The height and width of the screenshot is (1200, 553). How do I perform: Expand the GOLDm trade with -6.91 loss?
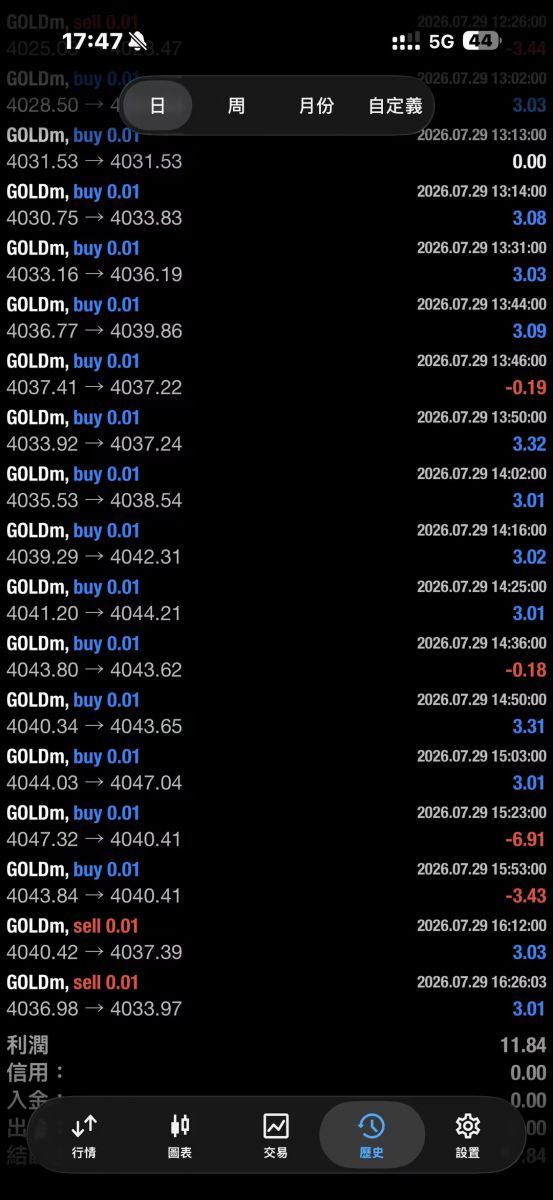pyautogui.click(x=276, y=826)
